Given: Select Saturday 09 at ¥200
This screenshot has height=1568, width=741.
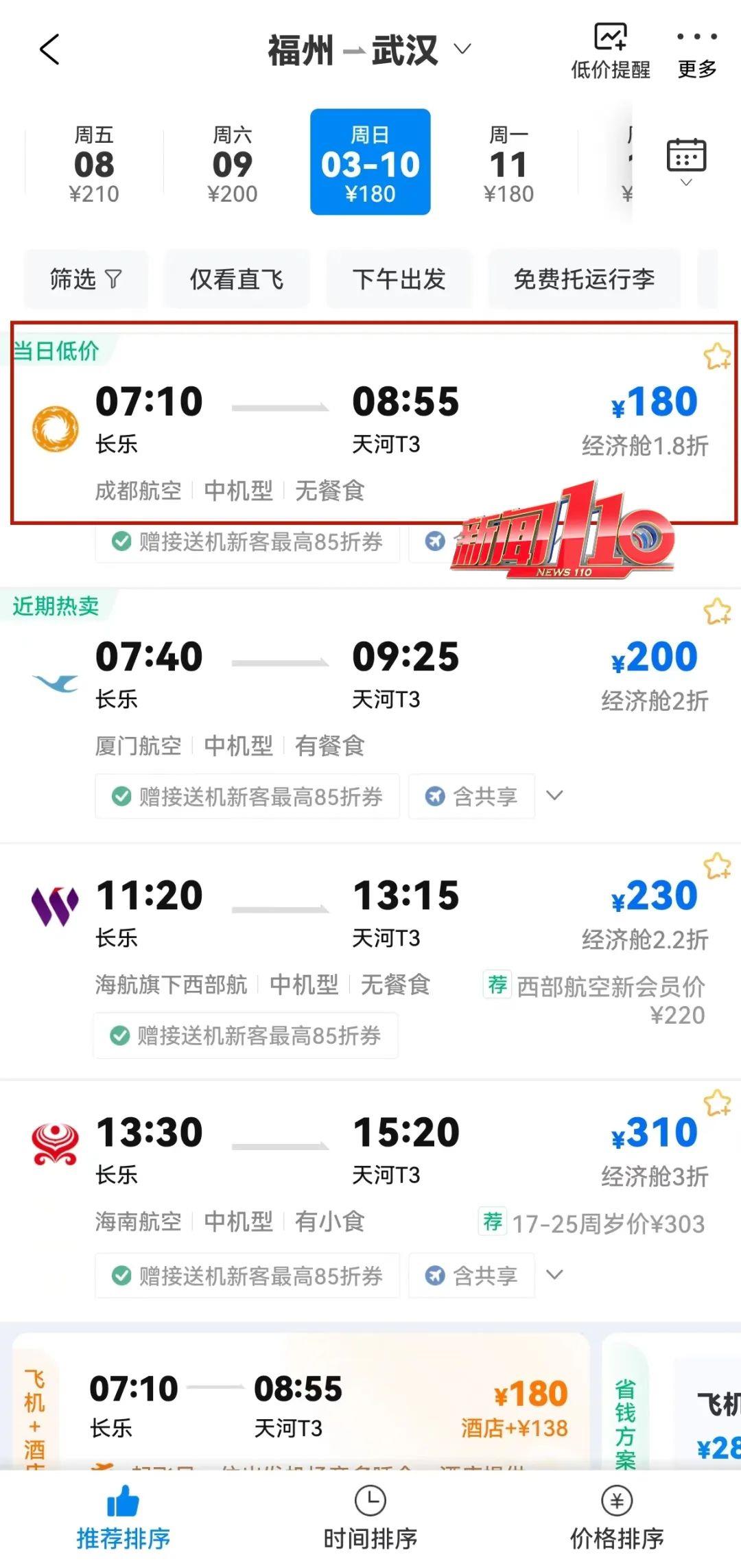Looking at the screenshot, I should (233, 163).
